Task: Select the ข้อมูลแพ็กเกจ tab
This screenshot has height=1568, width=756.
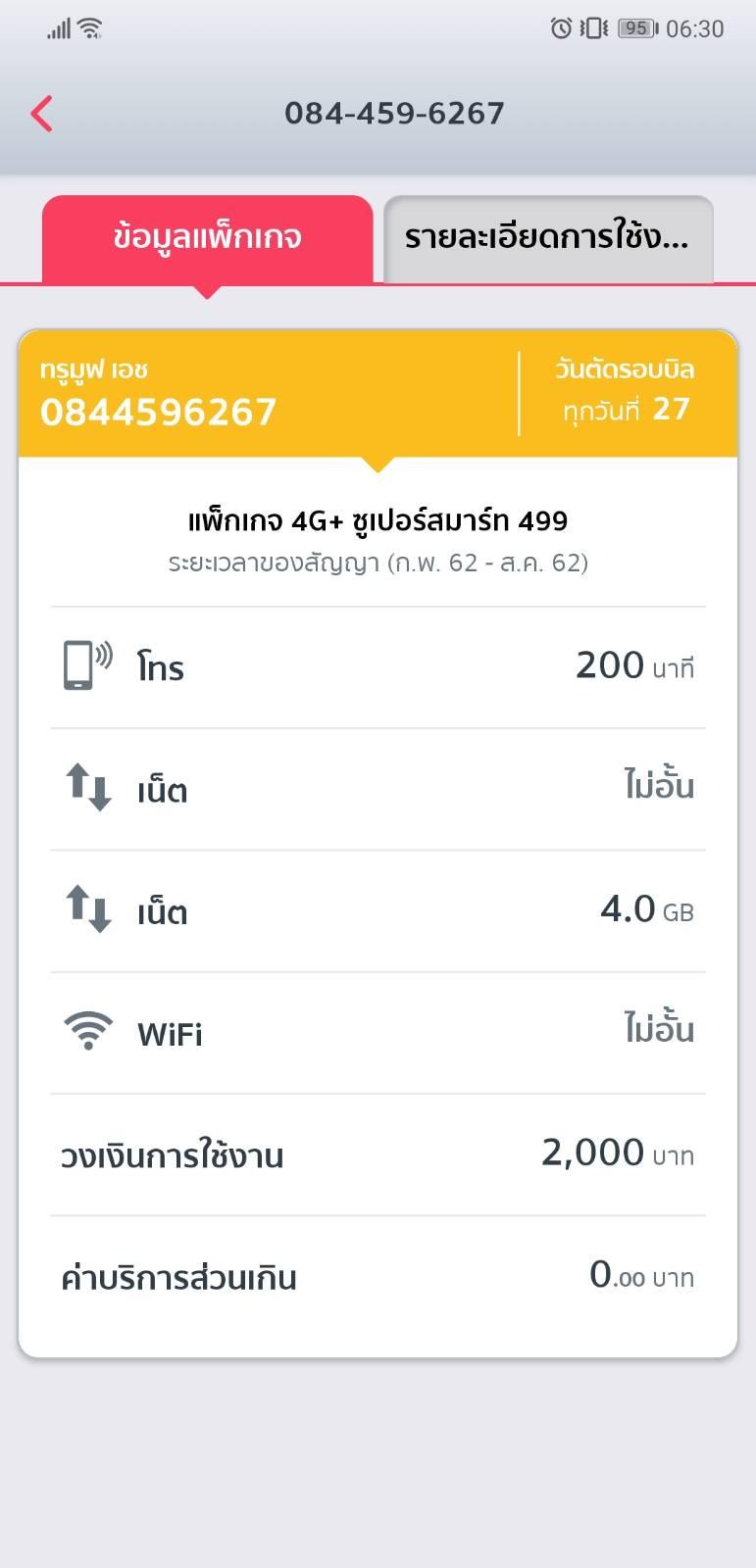Action: [207, 239]
